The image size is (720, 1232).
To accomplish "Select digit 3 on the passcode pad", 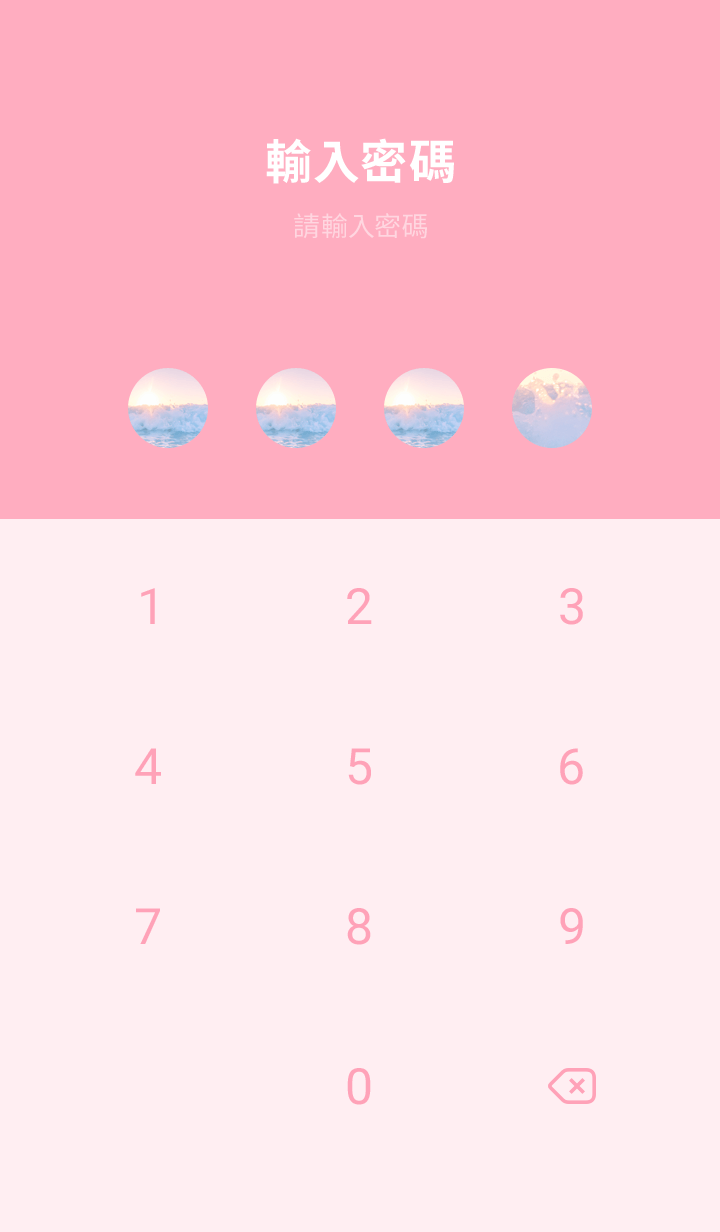I will pyautogui.click(x=571, y=607).
